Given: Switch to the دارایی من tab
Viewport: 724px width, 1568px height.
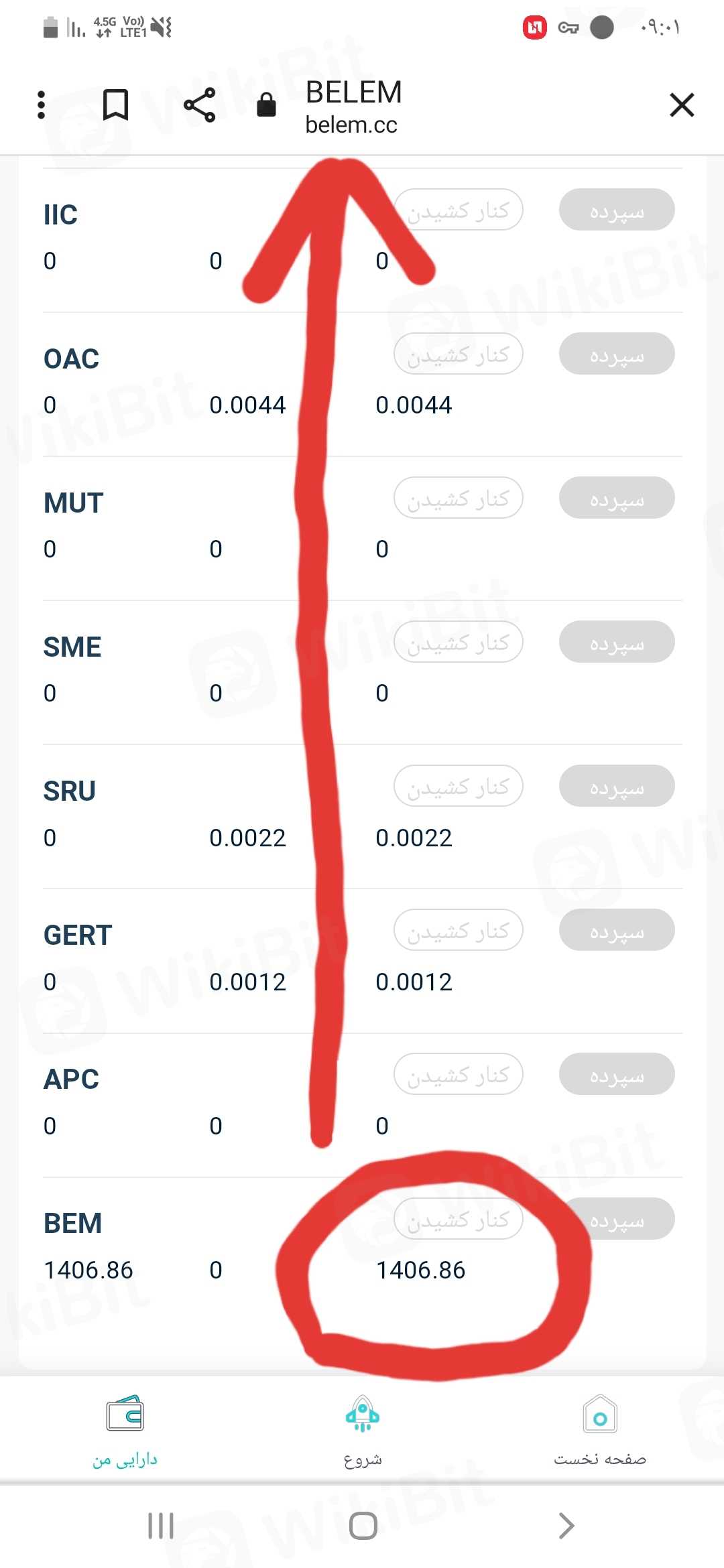Looking at the screenshot, I should 125,1431.
